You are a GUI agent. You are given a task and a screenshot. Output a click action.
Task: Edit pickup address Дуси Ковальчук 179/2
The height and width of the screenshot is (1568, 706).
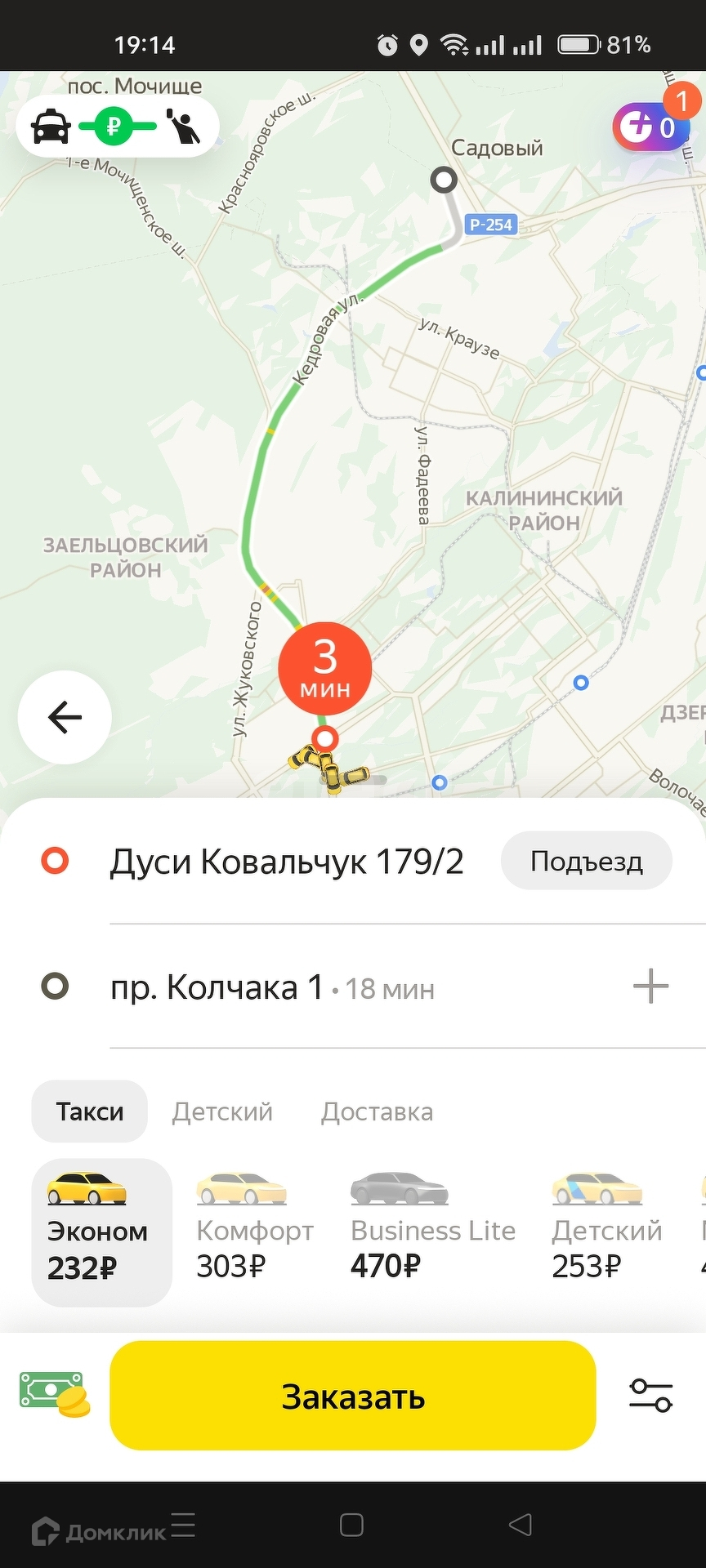click(286, 862)
